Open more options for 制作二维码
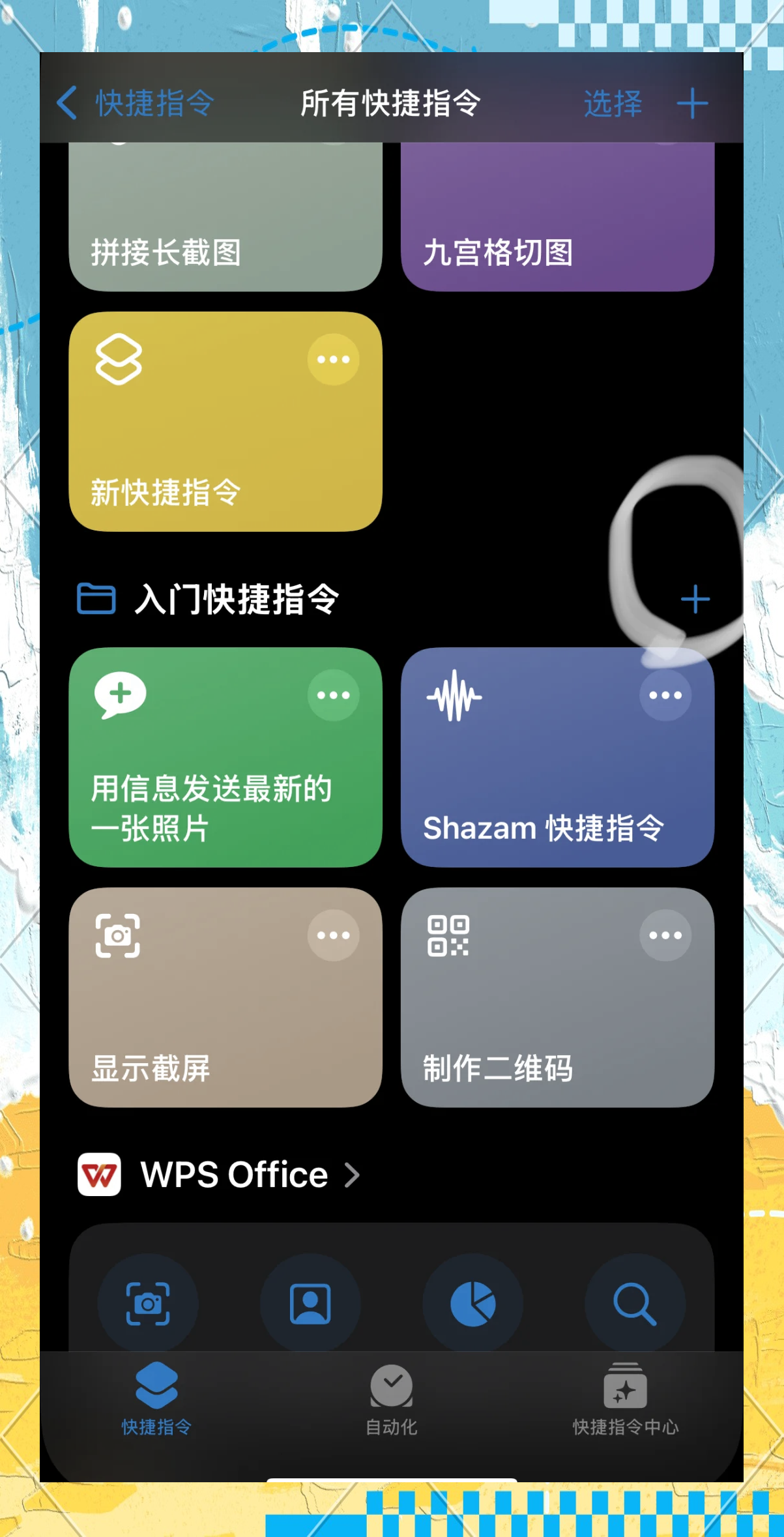The height and width of the screenshot is (1537, 784). tap(665, 935)
